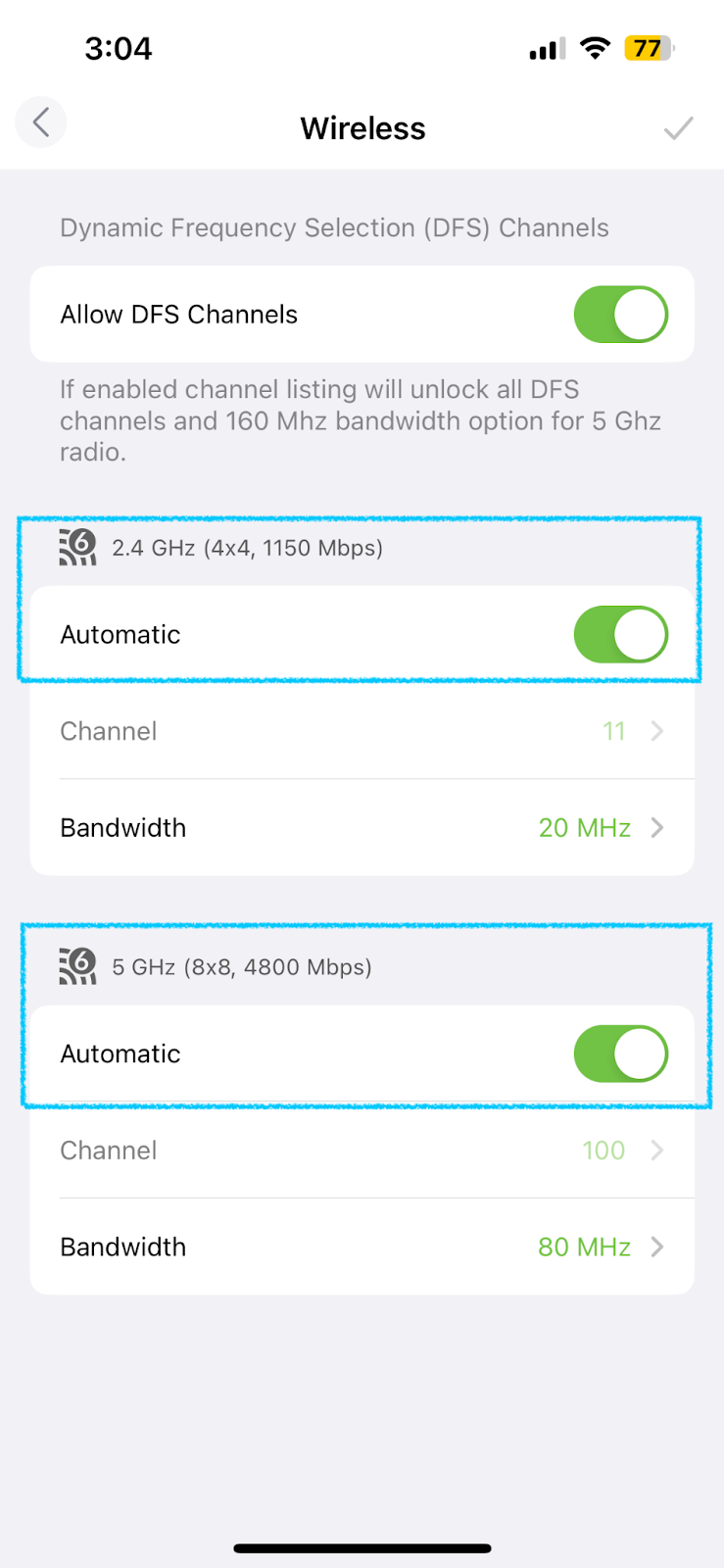This screenshot has height=1568, width=724.
Task: Open Channel 100 row for 5 GHz
Action: [362, 1151]
